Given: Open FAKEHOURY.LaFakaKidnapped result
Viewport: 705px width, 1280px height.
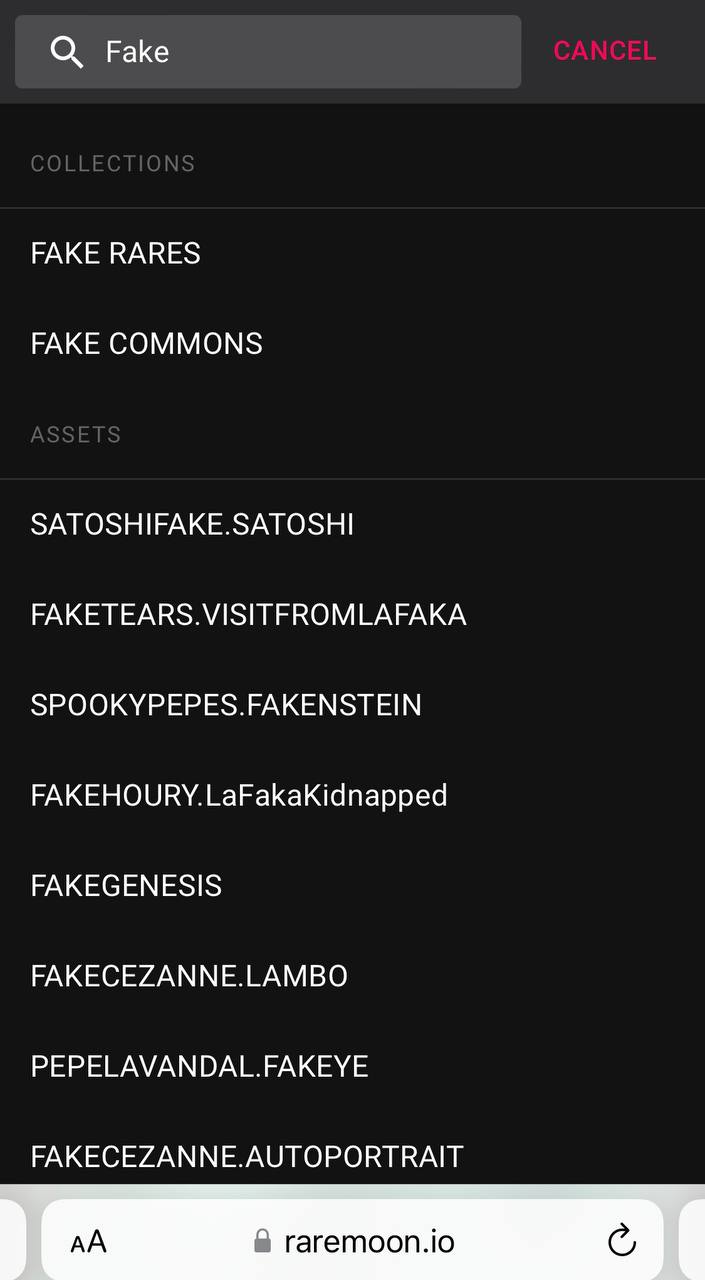Looking at the screenshot, I should click(x=352, y=795).
